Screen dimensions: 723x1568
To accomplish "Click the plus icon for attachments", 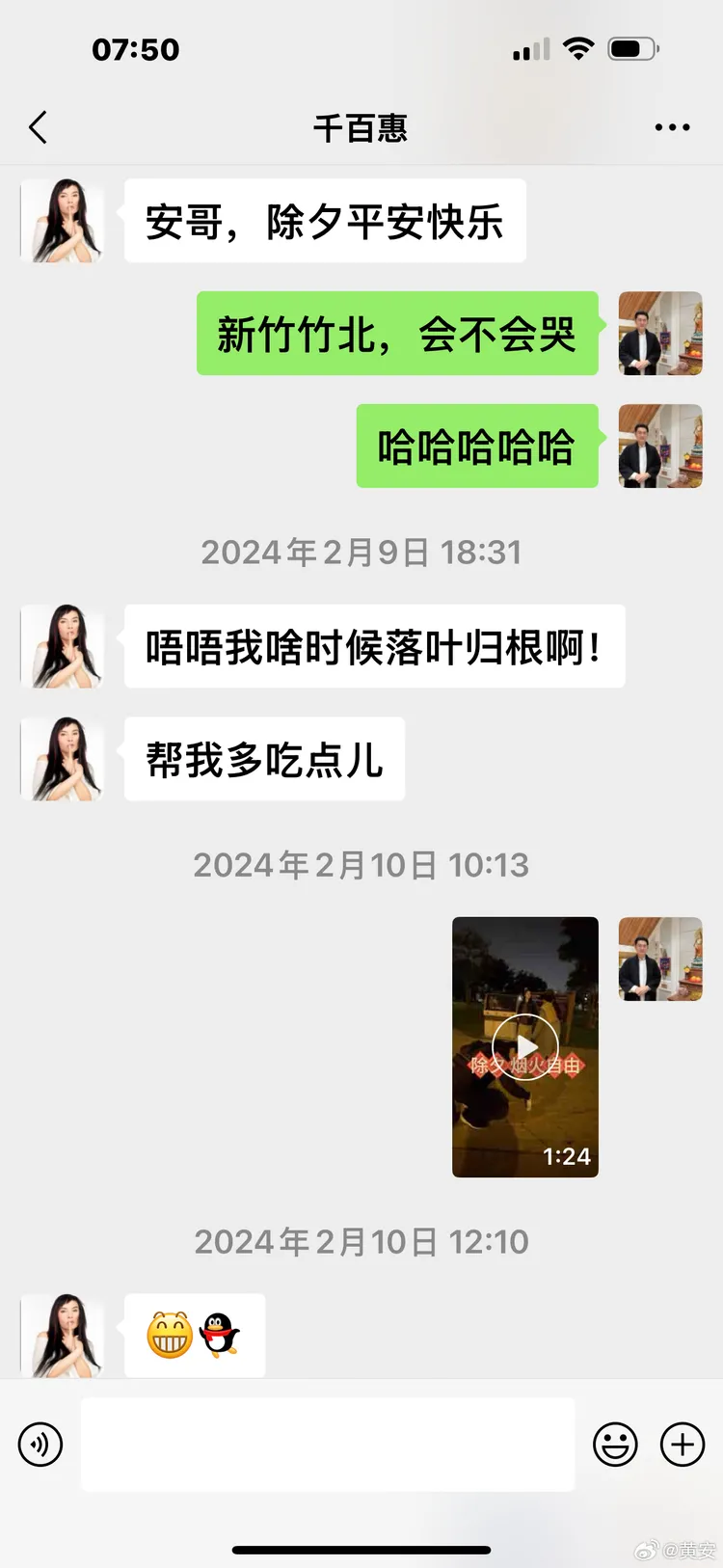I will click(x=683, y=1445).
